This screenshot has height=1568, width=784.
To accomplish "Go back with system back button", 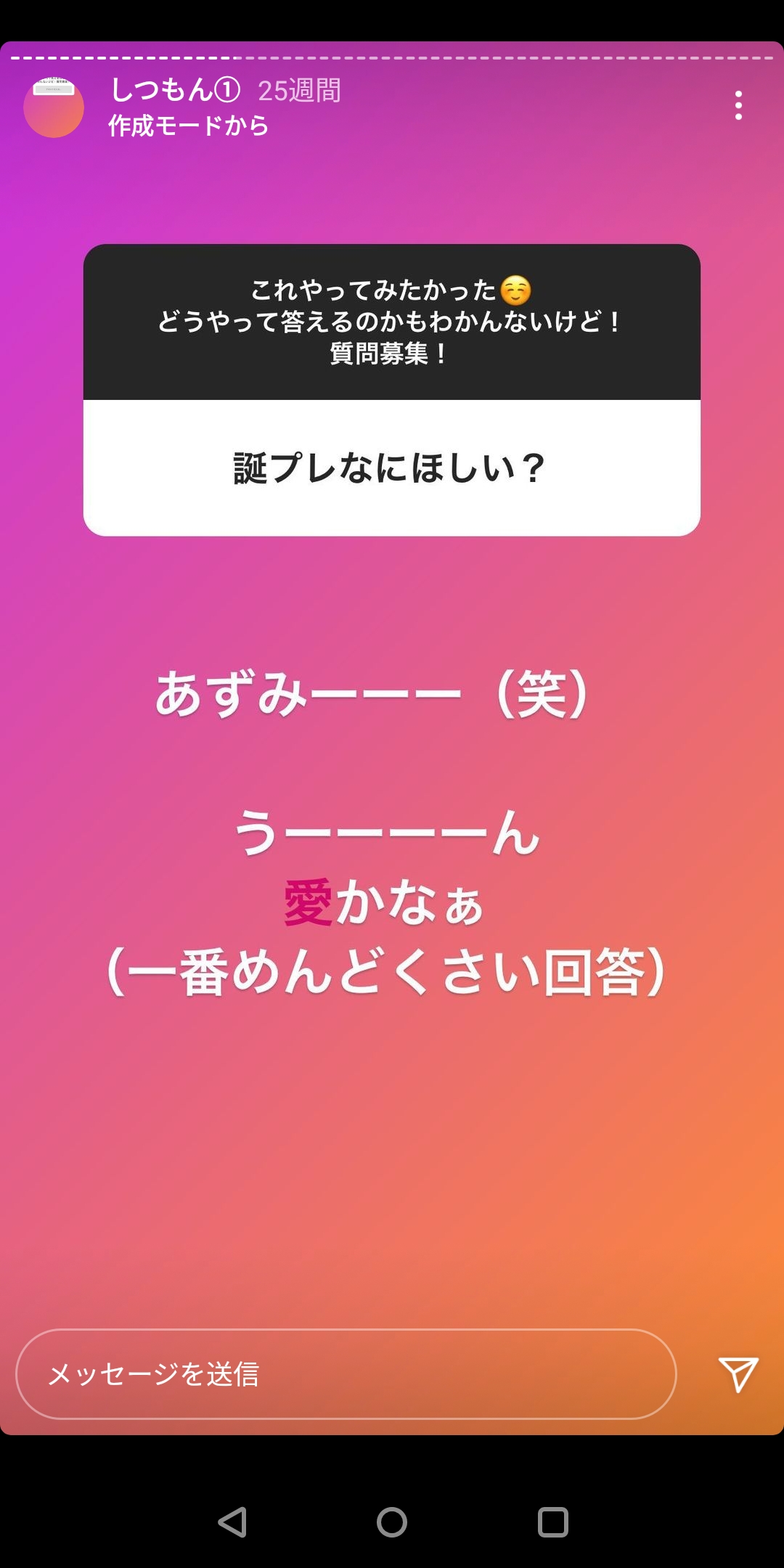I will [232, 1522].
